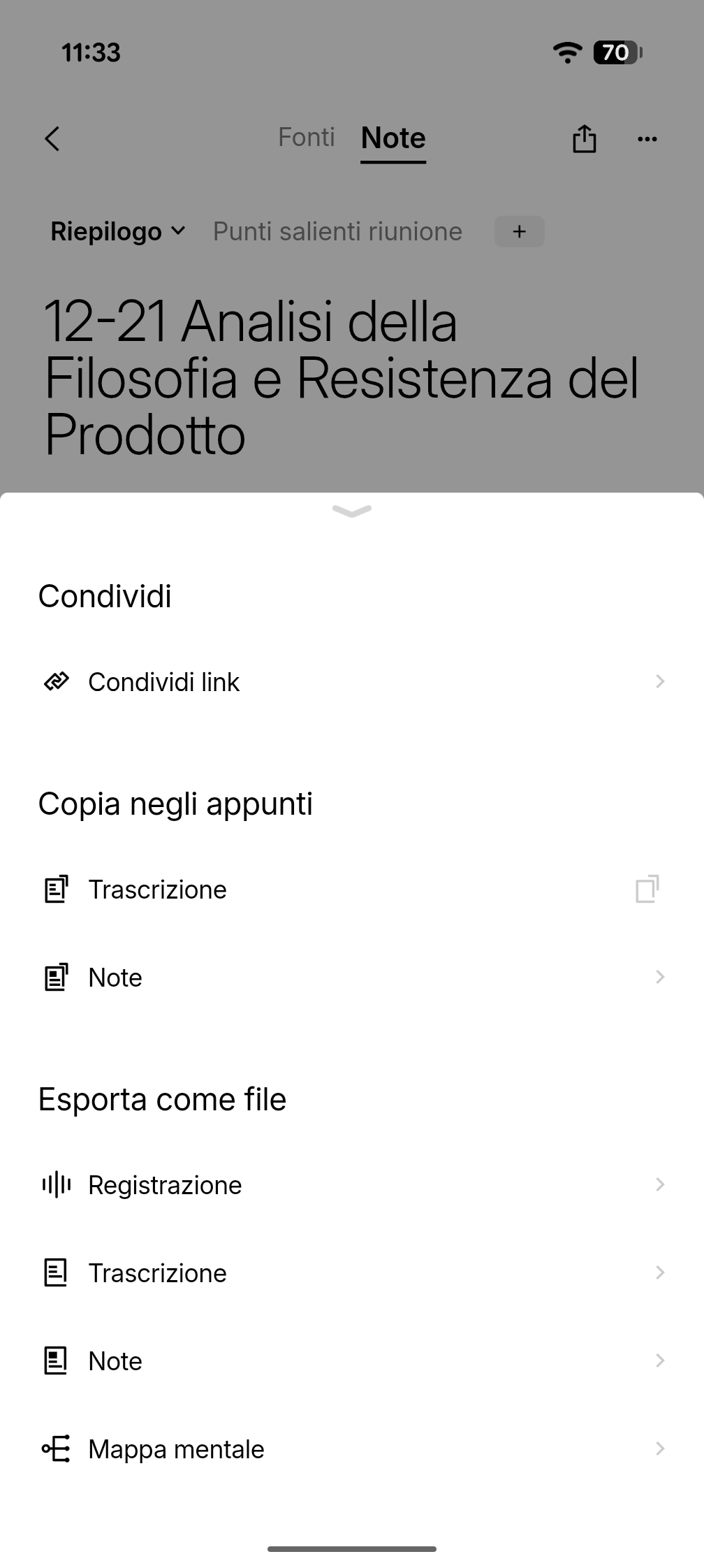Copy Trascrizione to the clipboard

click(647, 890)
